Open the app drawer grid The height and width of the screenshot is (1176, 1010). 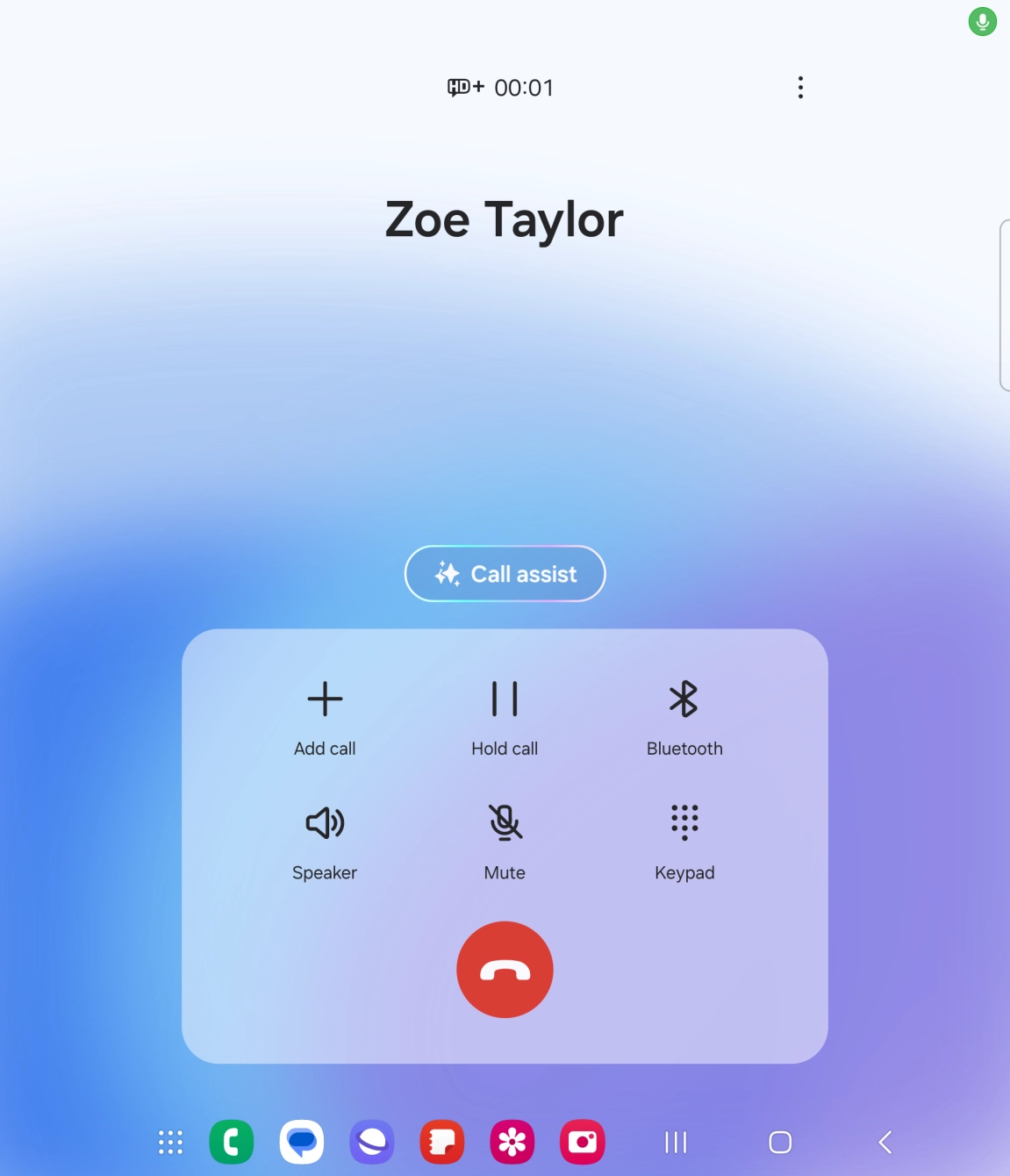click(169, 1142)
